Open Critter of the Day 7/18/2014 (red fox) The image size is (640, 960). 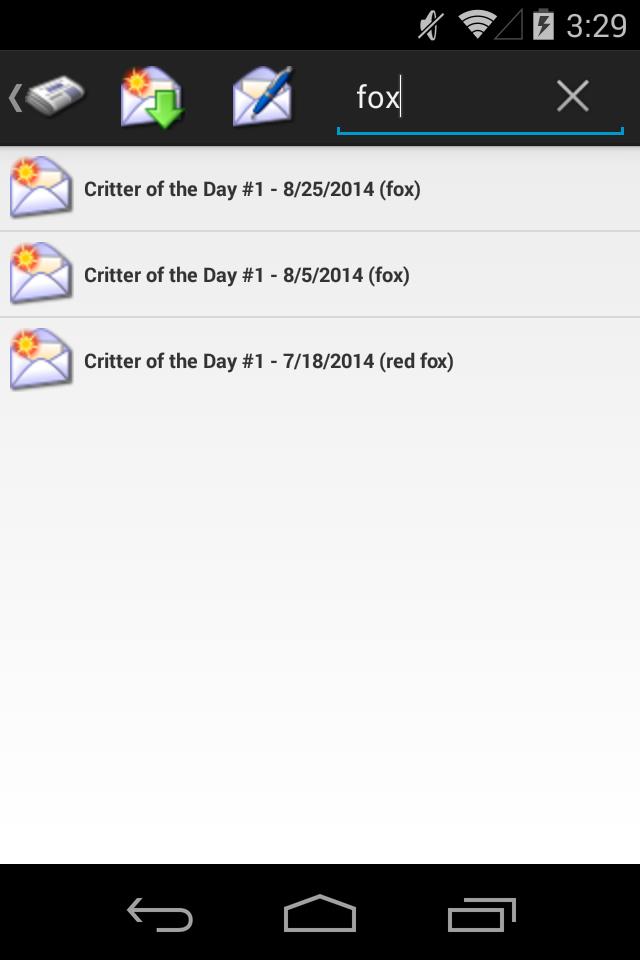pyautogui.click(x=320, y=361)
